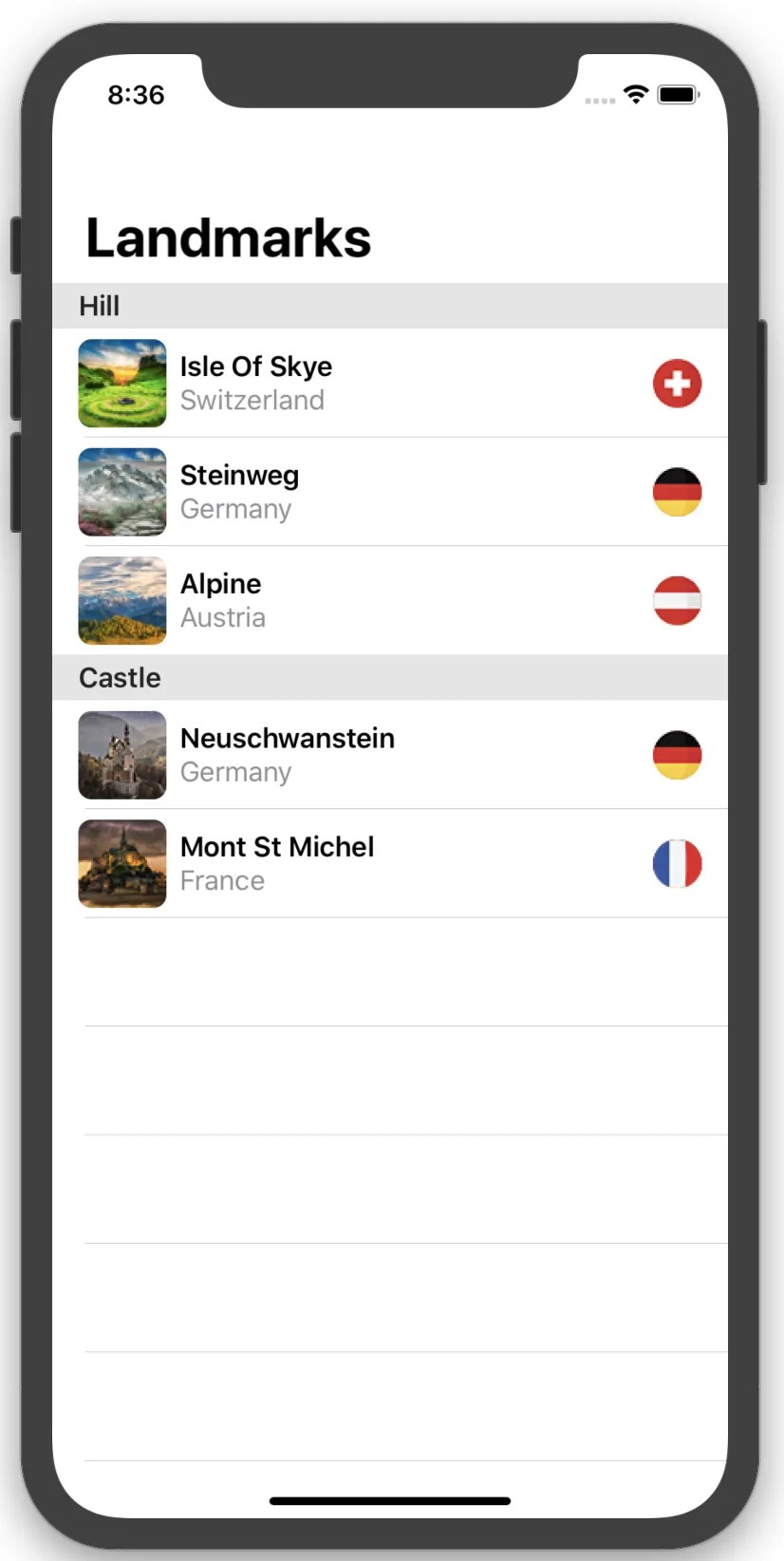Click the cellular signal dots indicator

(x=600, y=99)
